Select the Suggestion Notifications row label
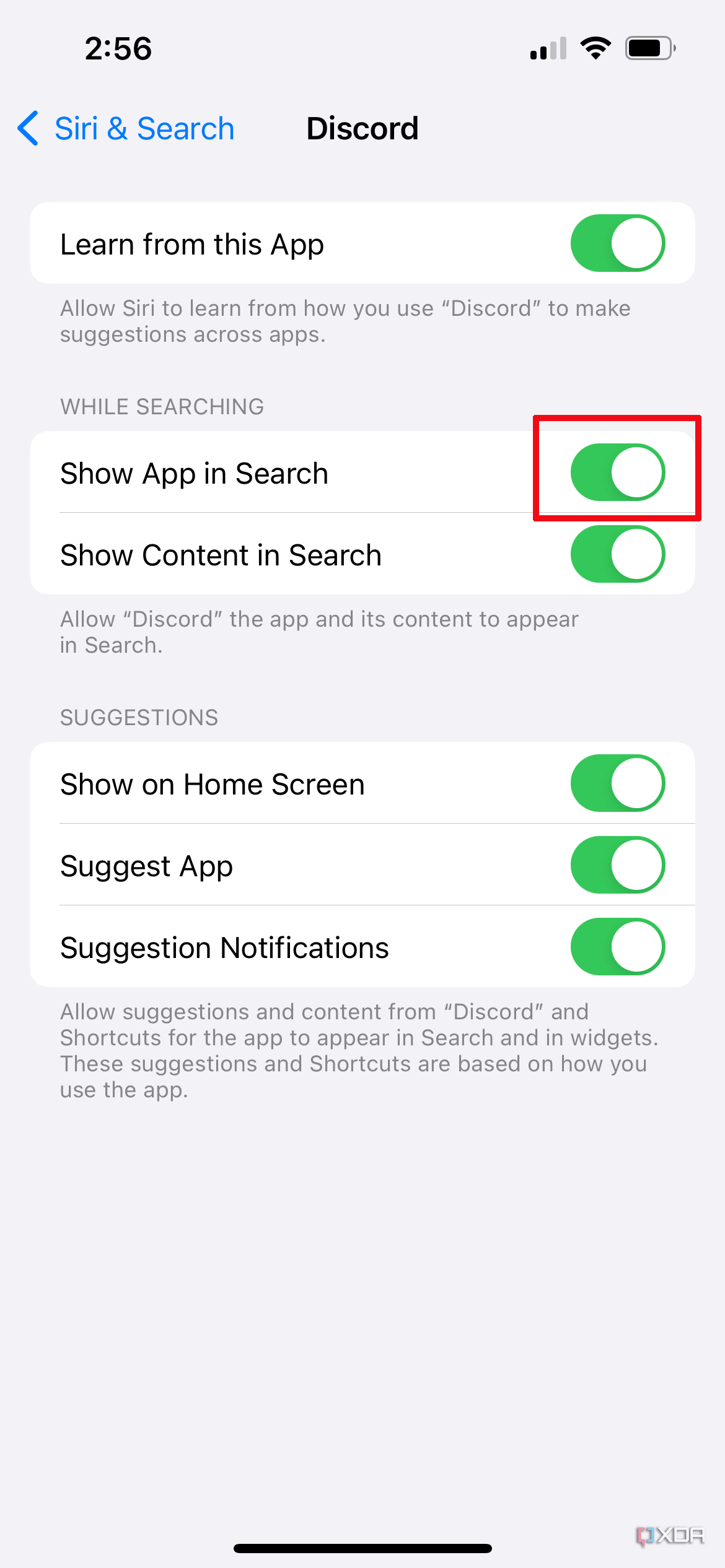The width and height of the screenshot is (725, 1568). (224, 947)
